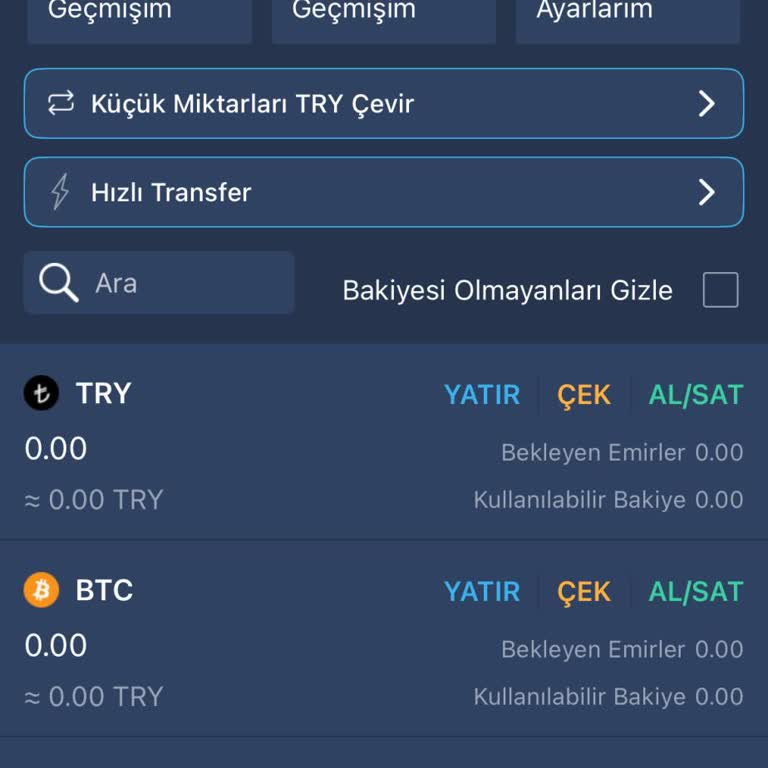Open AL/SAT for BTC

(696, 592)
